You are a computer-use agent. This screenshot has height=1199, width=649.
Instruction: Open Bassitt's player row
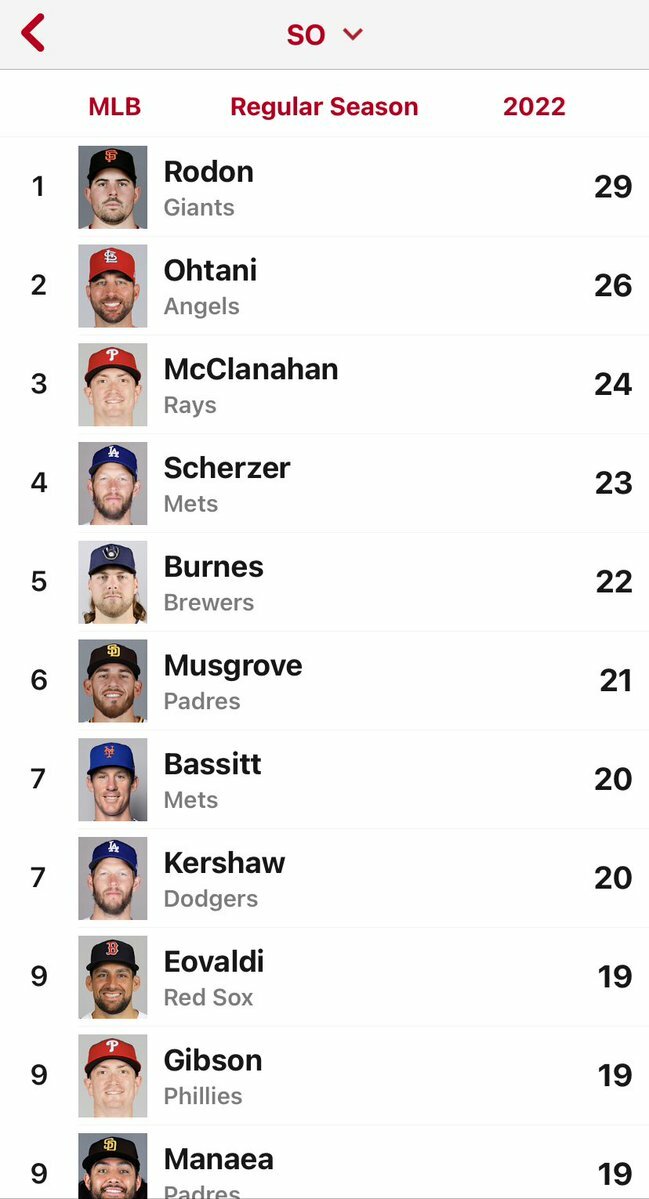coord(324,780)
